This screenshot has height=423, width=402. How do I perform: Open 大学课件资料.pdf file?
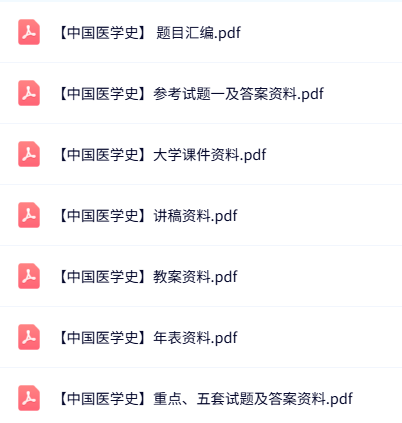(x=163, y=155)
